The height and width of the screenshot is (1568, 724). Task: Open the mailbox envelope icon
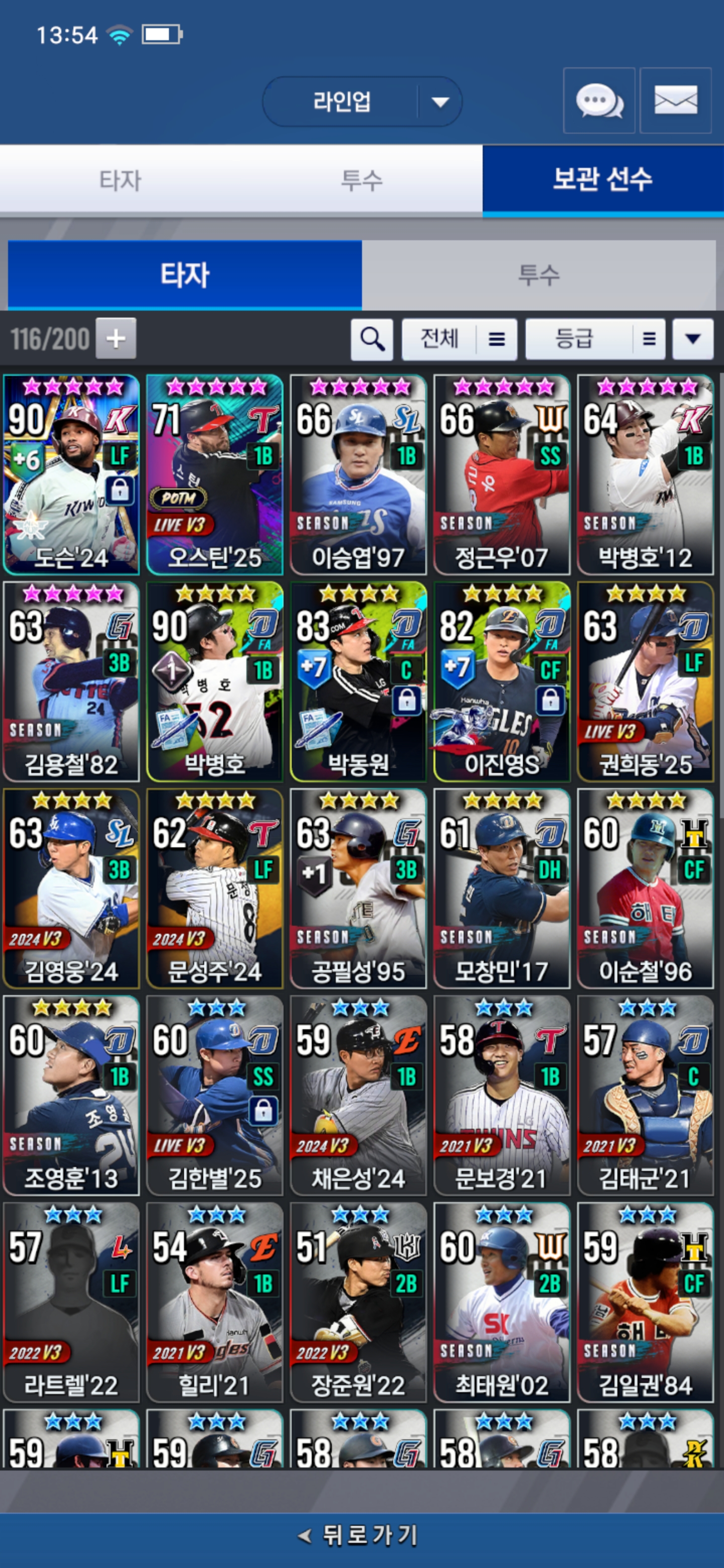[x=675, y=101]
